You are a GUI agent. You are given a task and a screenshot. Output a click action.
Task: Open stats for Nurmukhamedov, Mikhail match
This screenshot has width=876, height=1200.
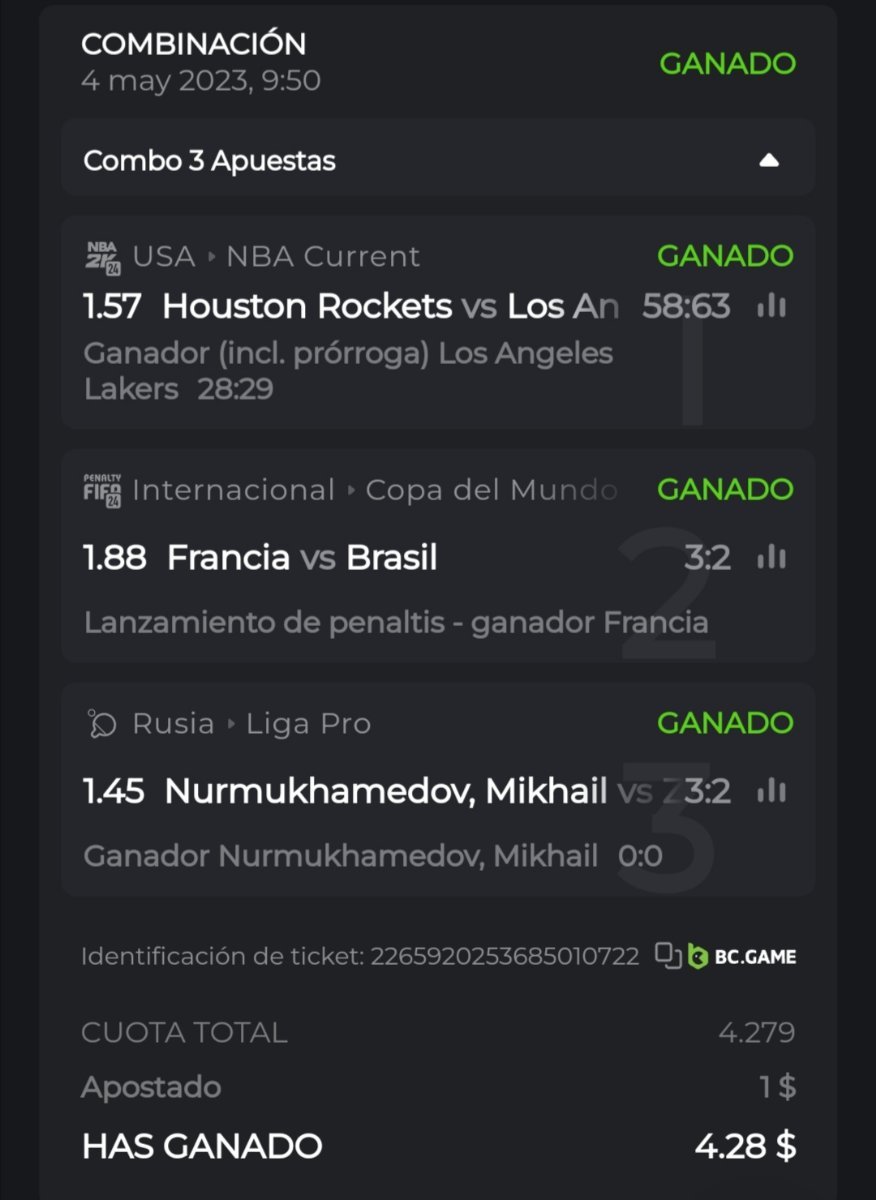pos(771,792)
